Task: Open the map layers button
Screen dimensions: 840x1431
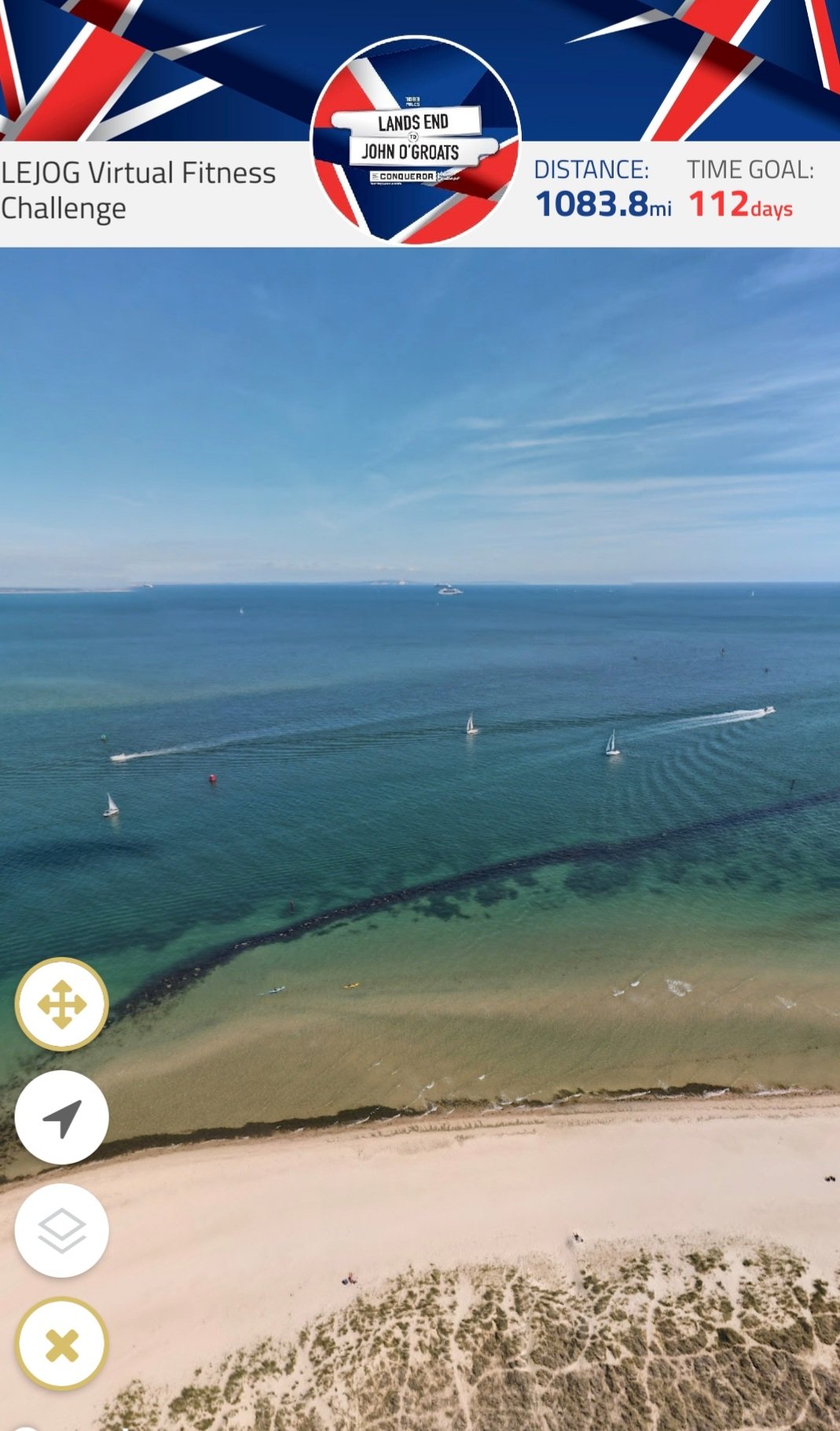Action: tap(61, 1230)
